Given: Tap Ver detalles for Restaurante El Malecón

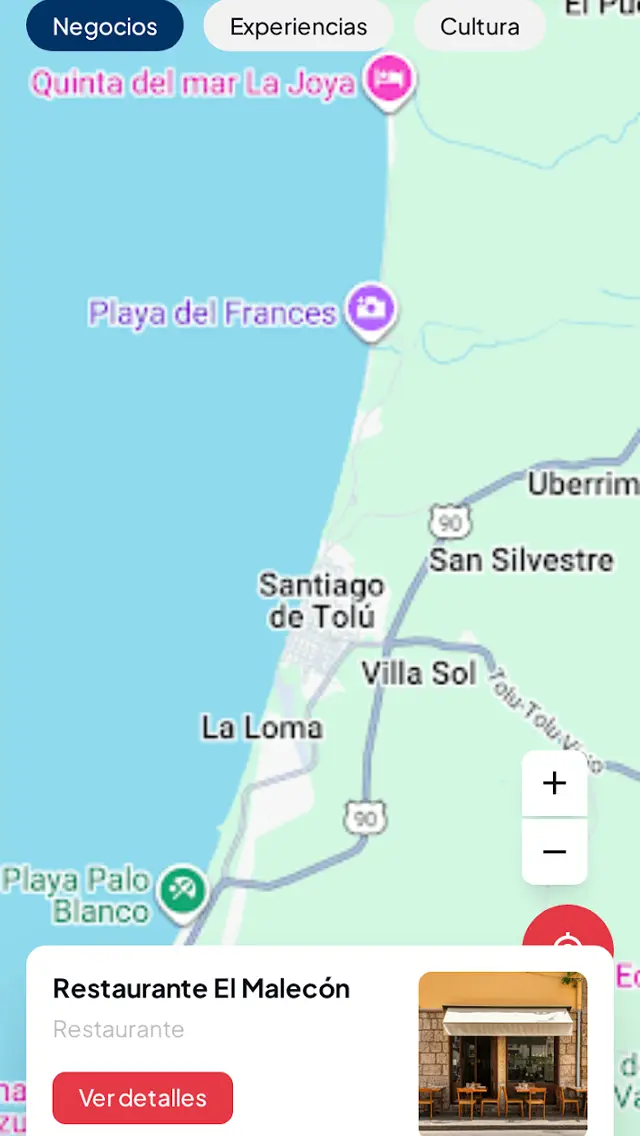Looking at the screenshot, I should 142,1098.
